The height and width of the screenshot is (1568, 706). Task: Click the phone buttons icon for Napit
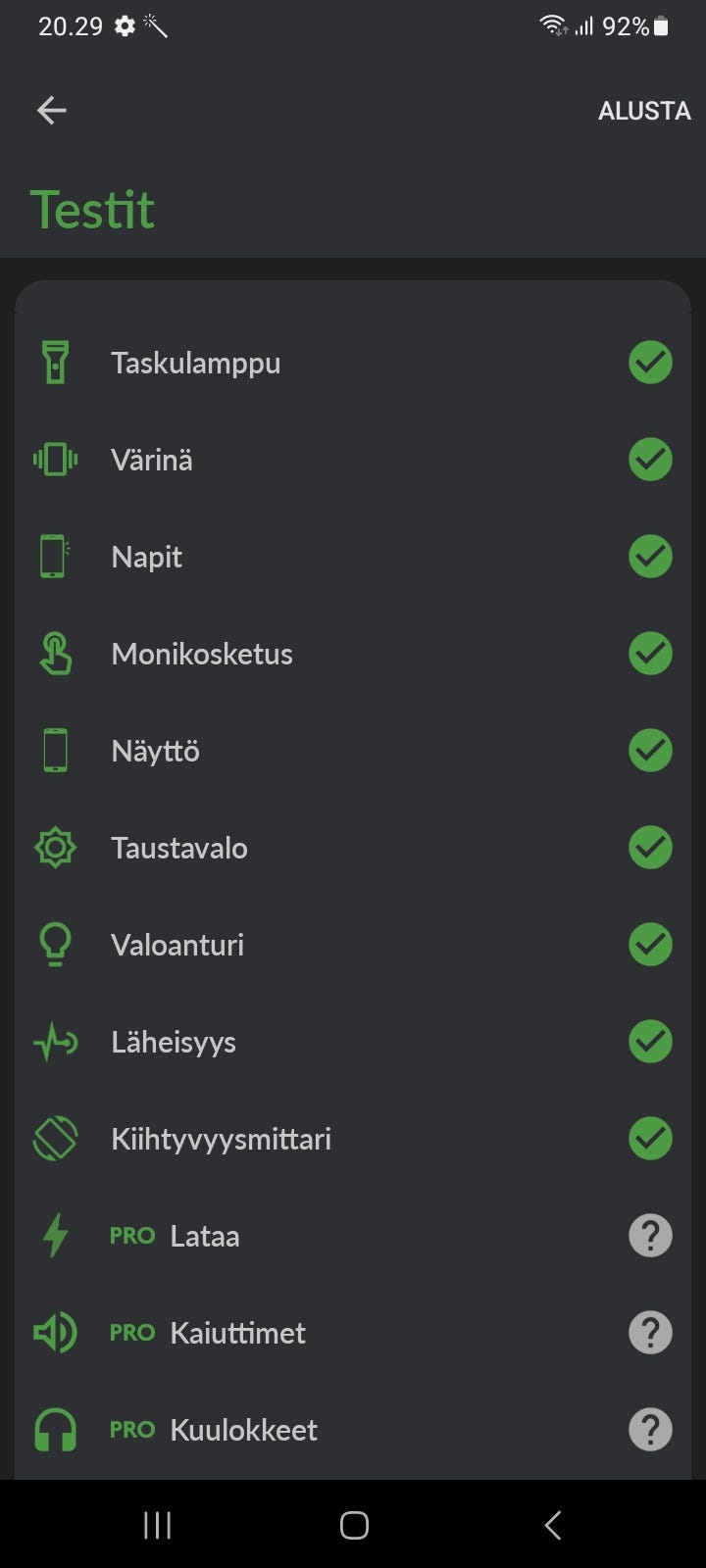click(x=56, y=556)
